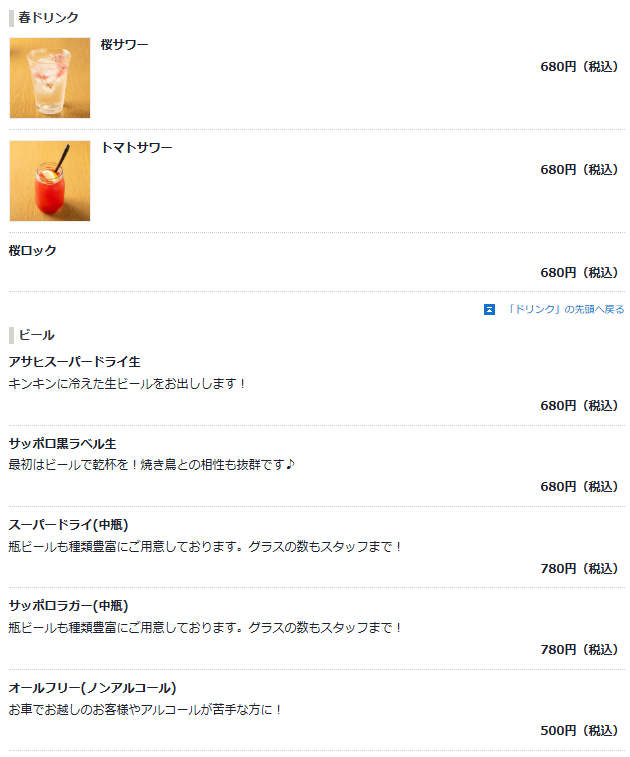Screen dimensions: 630x757
Task: Open the 桜サワー drink photo
Action: pos(50,78)
